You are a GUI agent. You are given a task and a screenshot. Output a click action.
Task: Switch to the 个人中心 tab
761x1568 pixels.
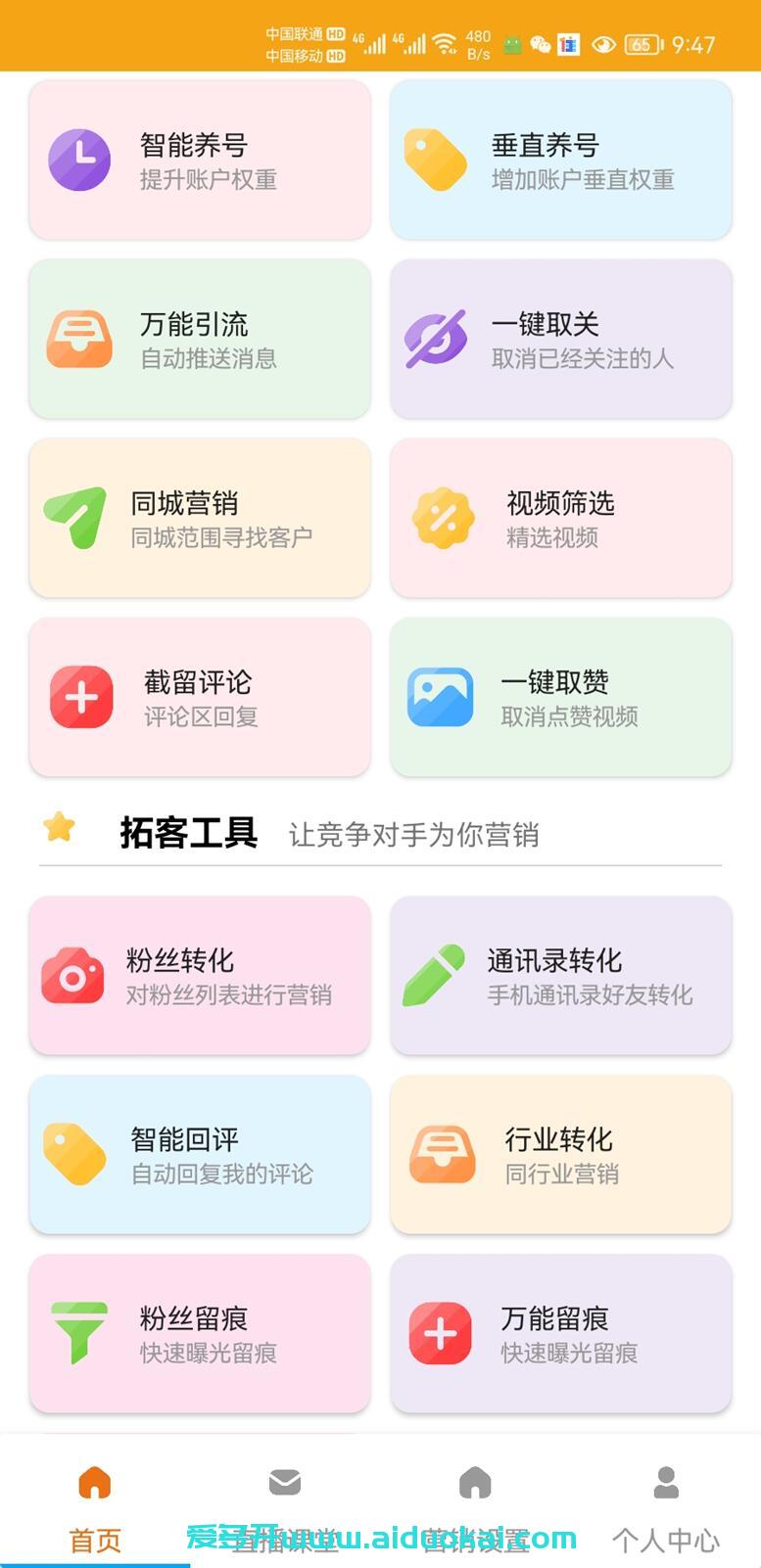(x=666, y=1507)
